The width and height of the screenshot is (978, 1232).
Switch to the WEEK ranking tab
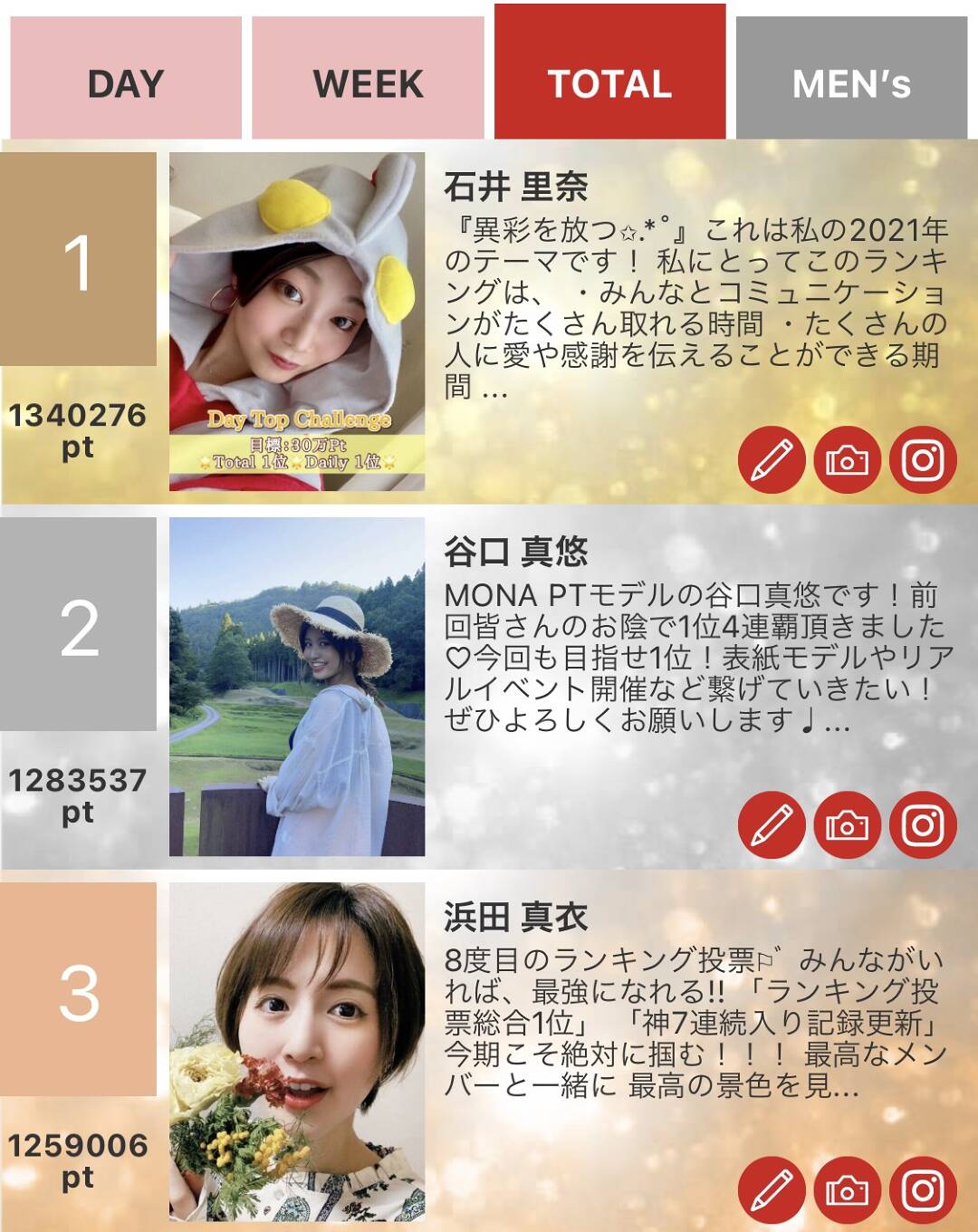point(368,83)
